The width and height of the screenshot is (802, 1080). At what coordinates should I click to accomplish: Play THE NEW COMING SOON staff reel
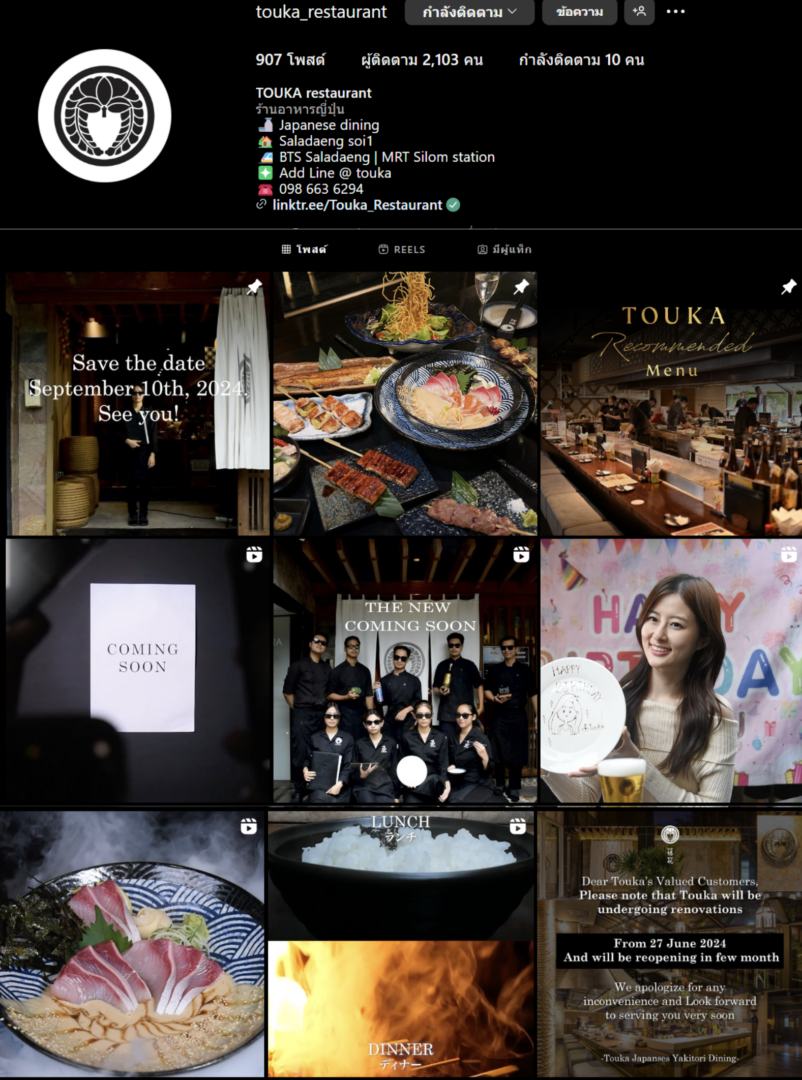tap(404, 670)
